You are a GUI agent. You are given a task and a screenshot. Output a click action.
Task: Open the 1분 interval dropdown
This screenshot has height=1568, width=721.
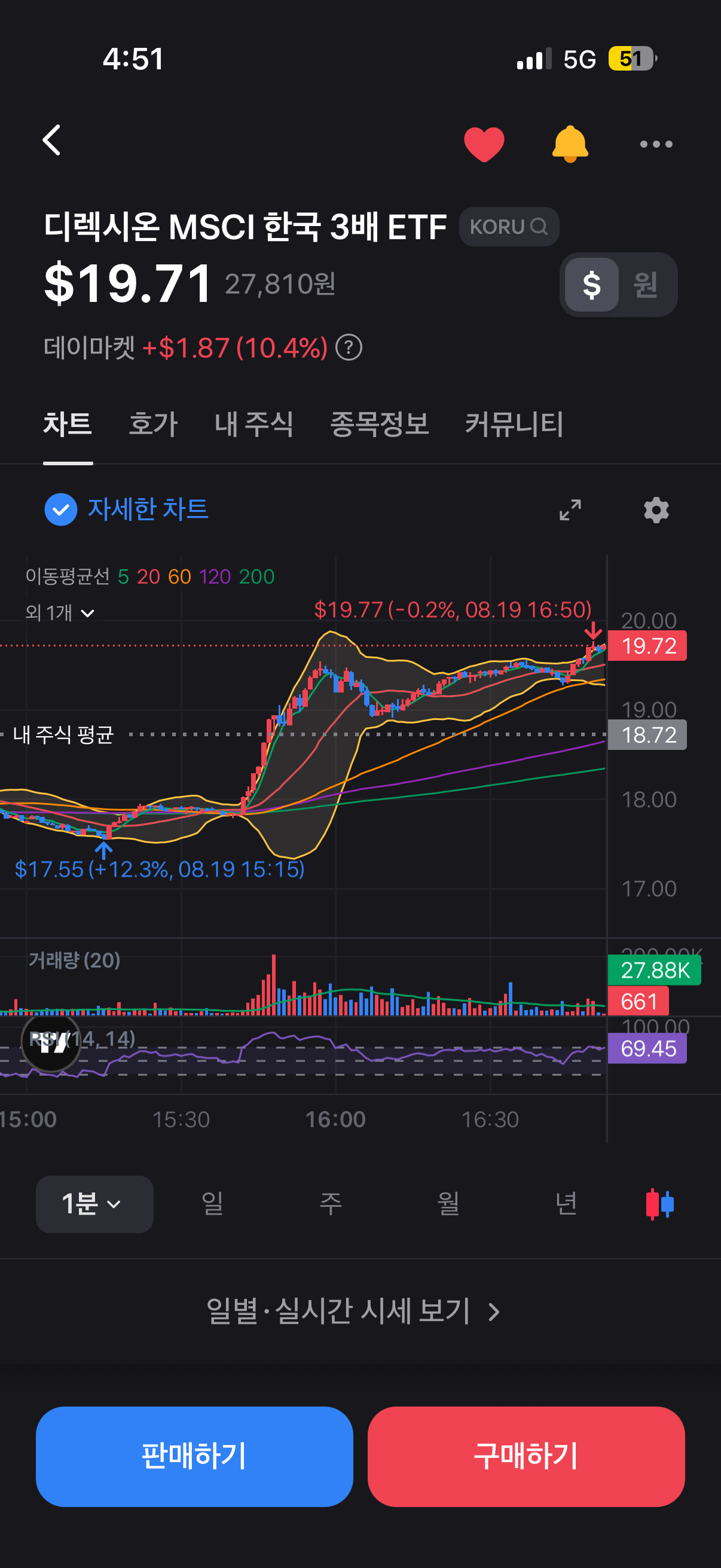click(94, 1204)
